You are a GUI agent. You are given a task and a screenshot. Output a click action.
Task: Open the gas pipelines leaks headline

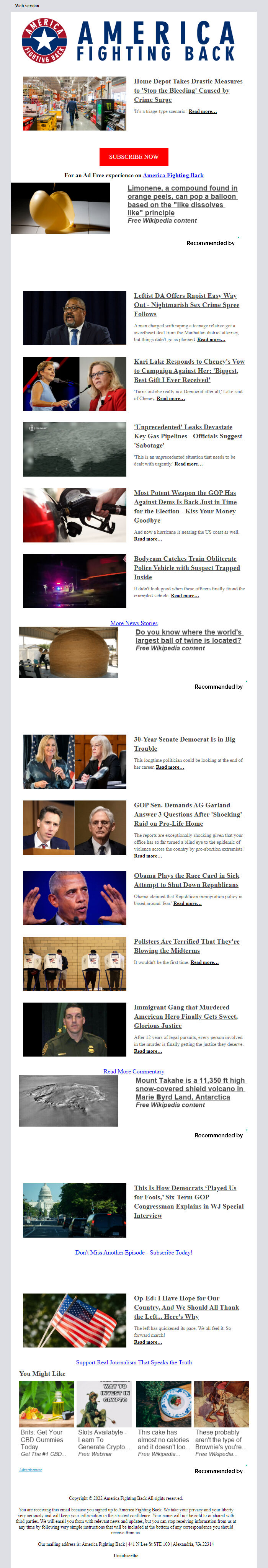coord(188,436)
